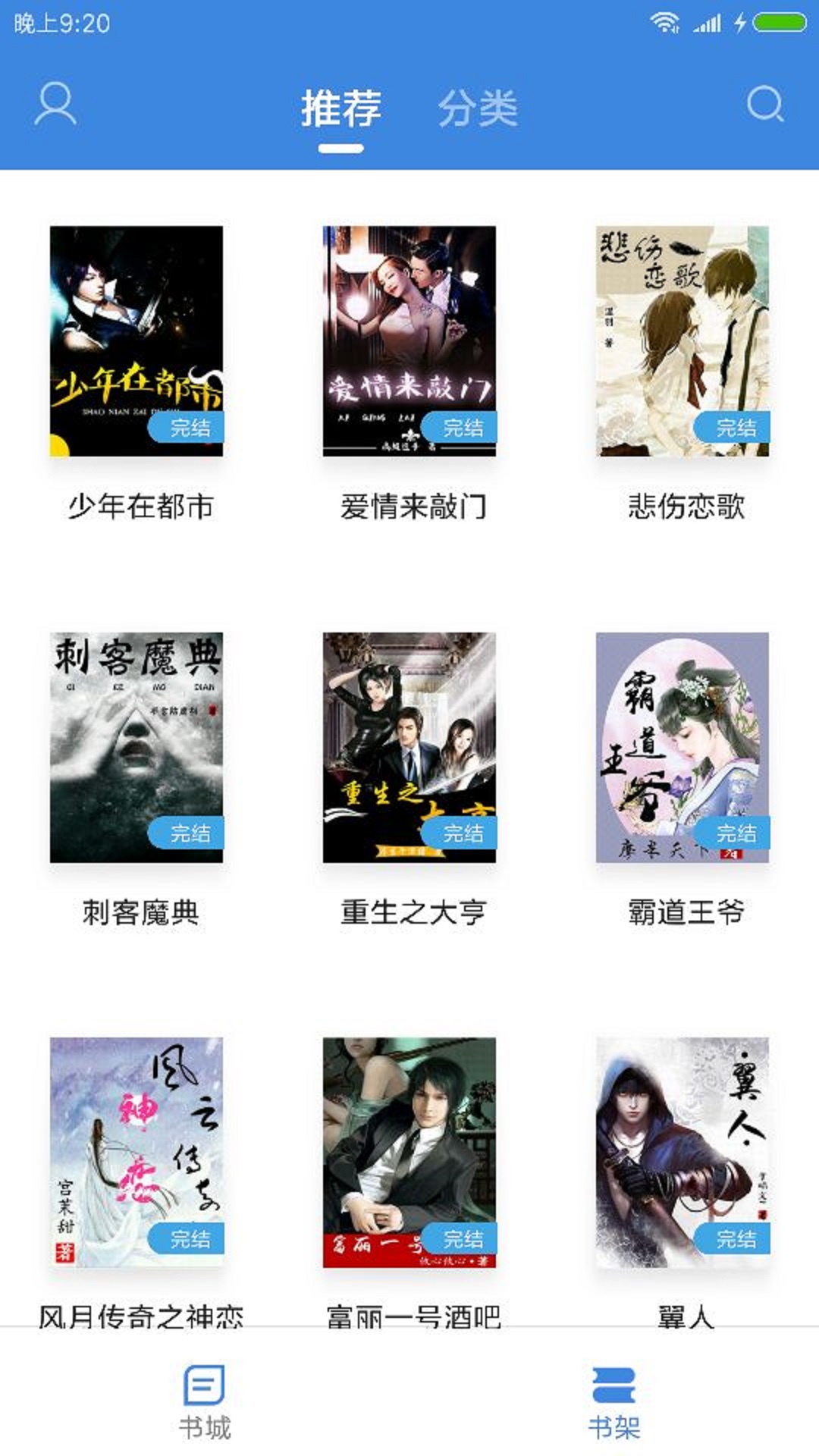
Task: Open the book 爱情来敲门
Action: 409,341
